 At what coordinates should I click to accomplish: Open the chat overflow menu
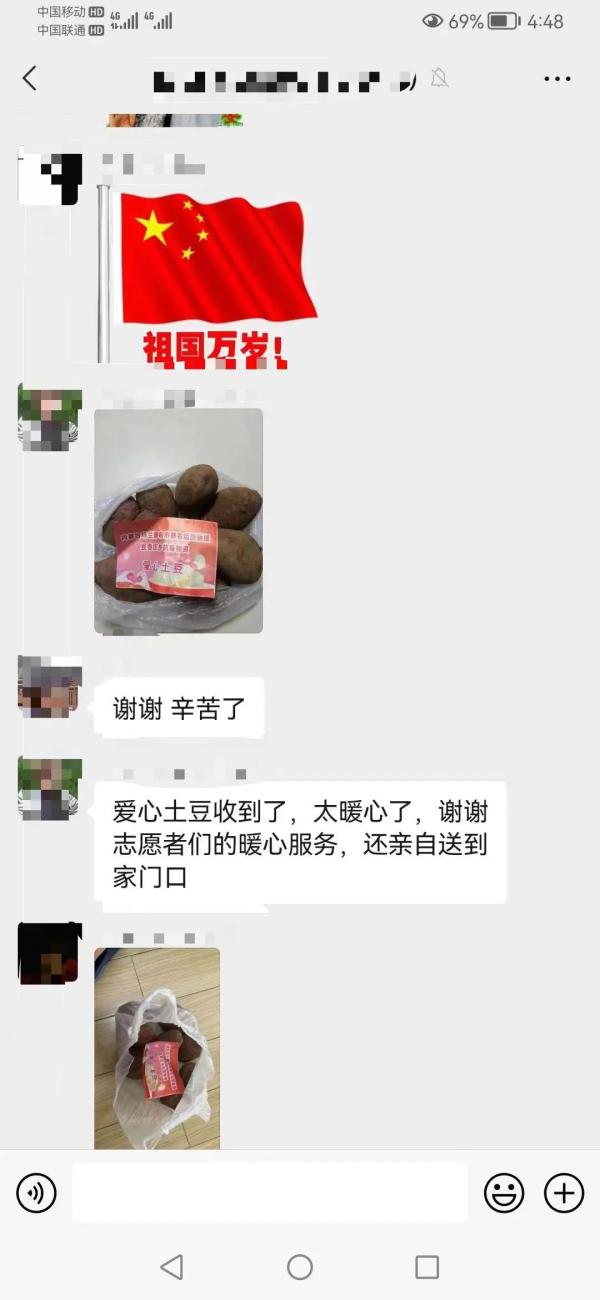(557, 79)
